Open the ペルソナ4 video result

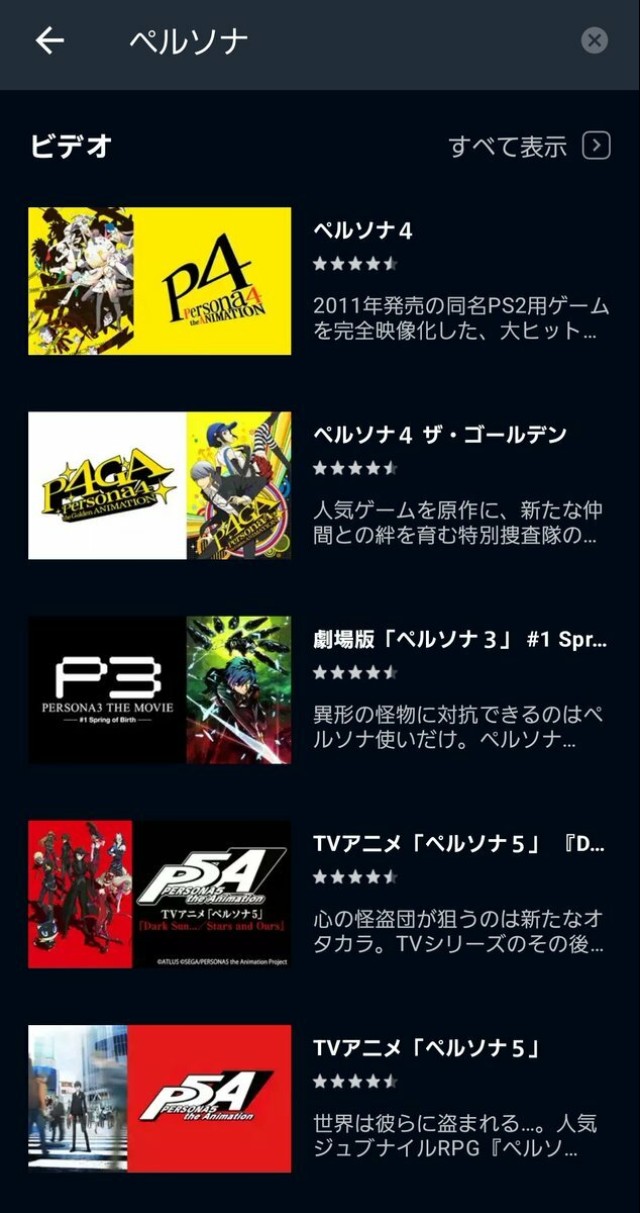(x=160, y=281)
